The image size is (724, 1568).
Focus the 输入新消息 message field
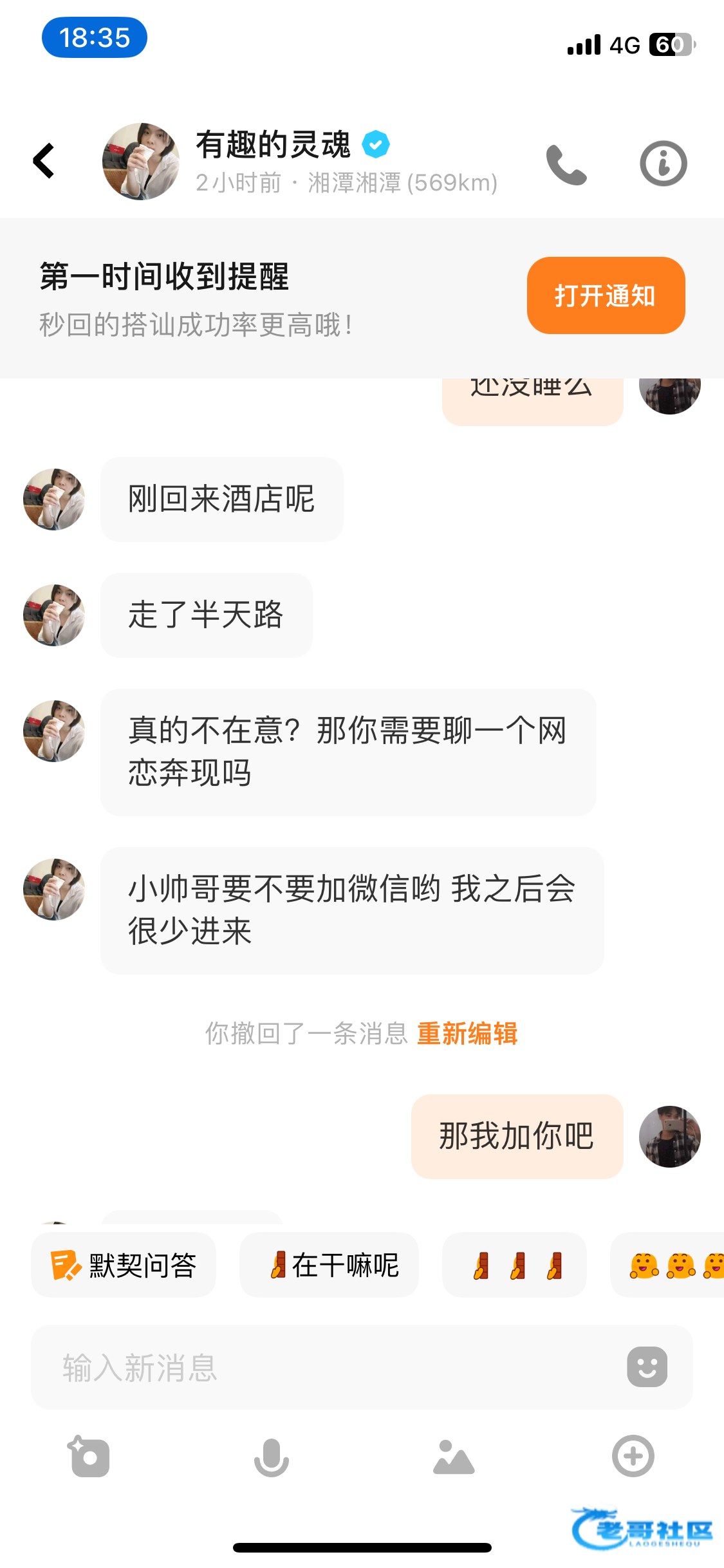pos(322,1367)
